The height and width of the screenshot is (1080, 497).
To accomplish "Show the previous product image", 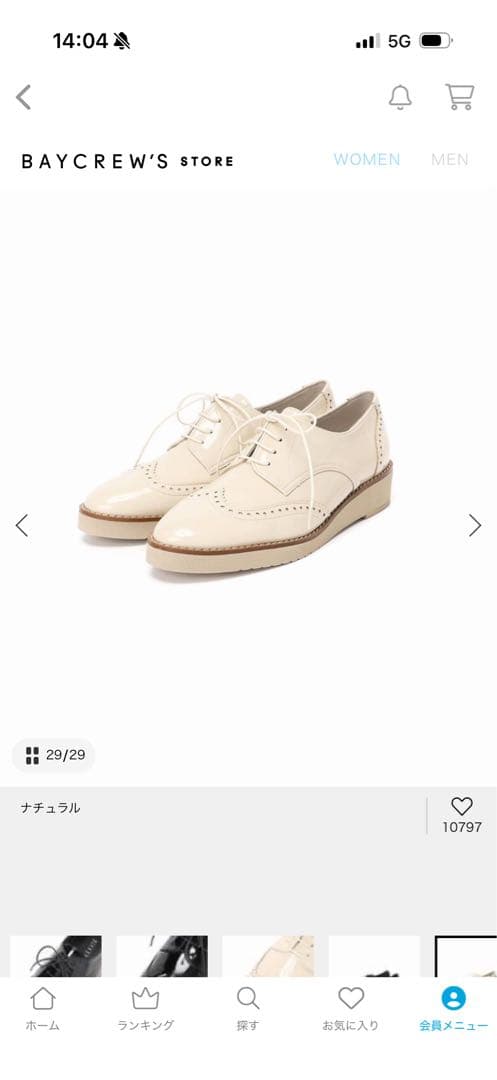I will (x=22, y=526).
